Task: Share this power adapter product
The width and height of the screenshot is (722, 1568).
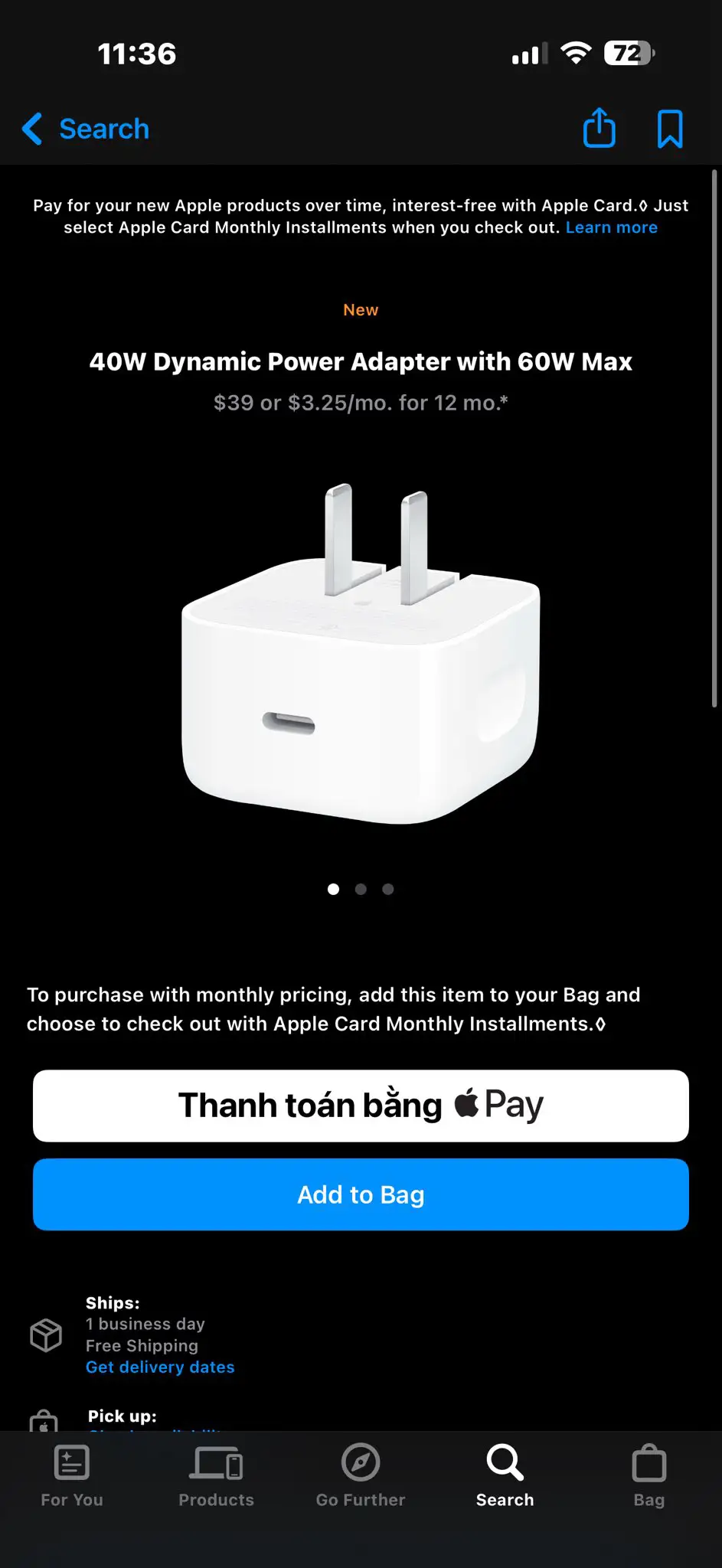Action: coord(599,127)
